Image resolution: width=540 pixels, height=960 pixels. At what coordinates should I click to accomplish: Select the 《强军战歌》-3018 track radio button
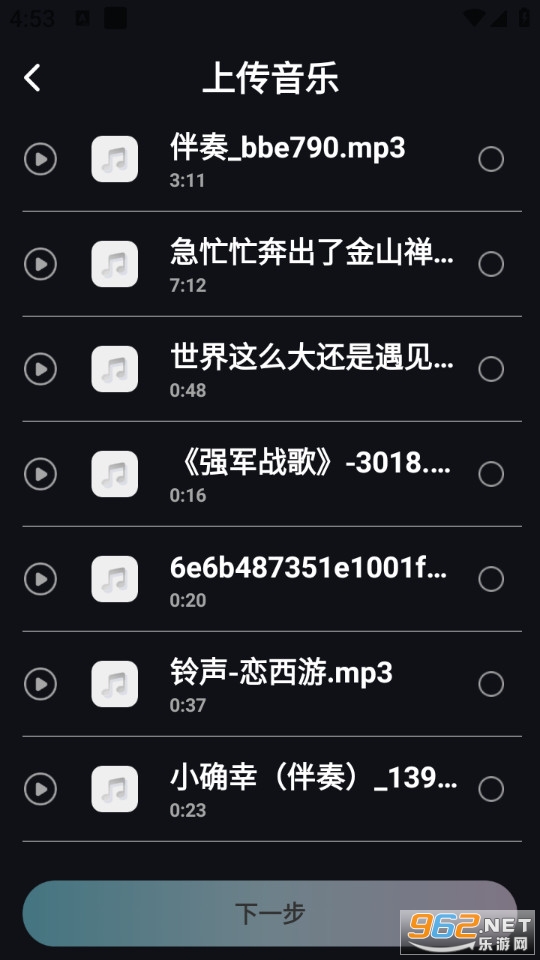click(x=491, y=474)
